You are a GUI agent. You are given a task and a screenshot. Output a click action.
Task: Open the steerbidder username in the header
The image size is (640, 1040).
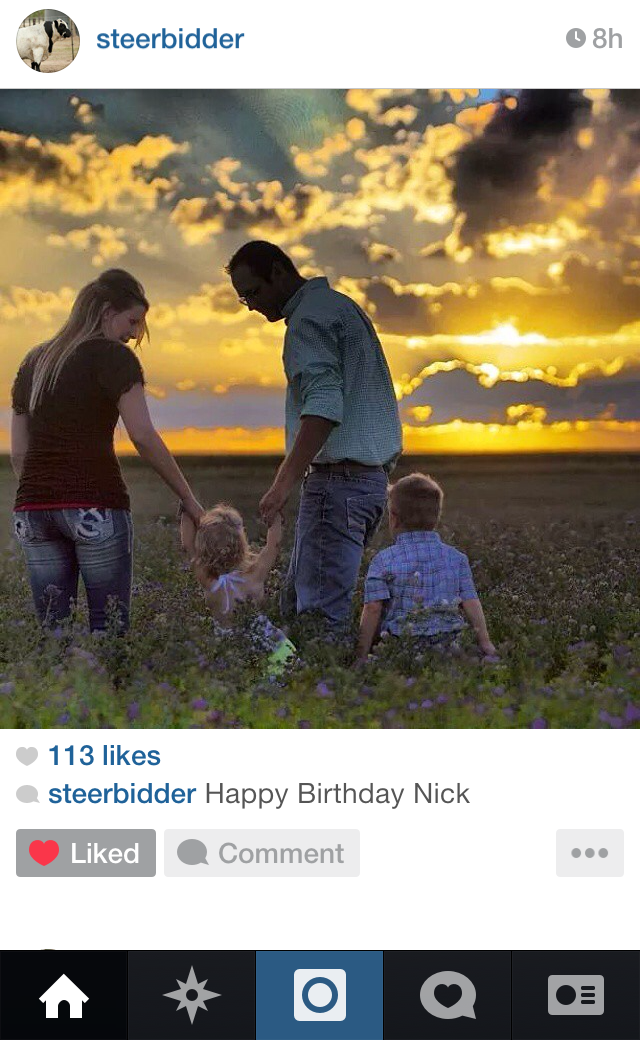pyautogui.click(x=170, y=39)
